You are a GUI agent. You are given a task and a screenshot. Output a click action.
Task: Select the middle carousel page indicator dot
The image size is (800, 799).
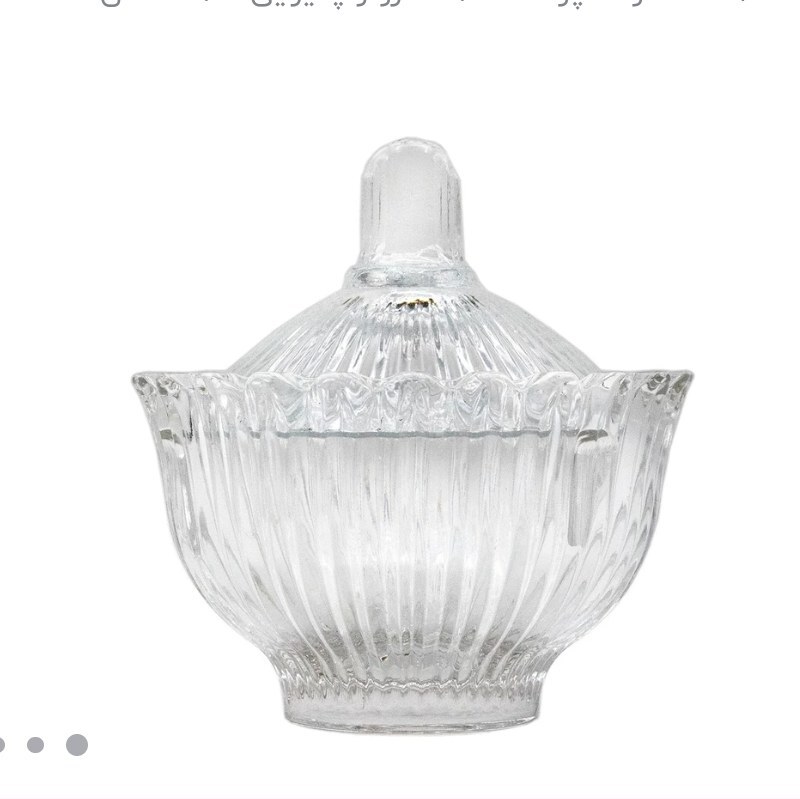click(36, 745)
